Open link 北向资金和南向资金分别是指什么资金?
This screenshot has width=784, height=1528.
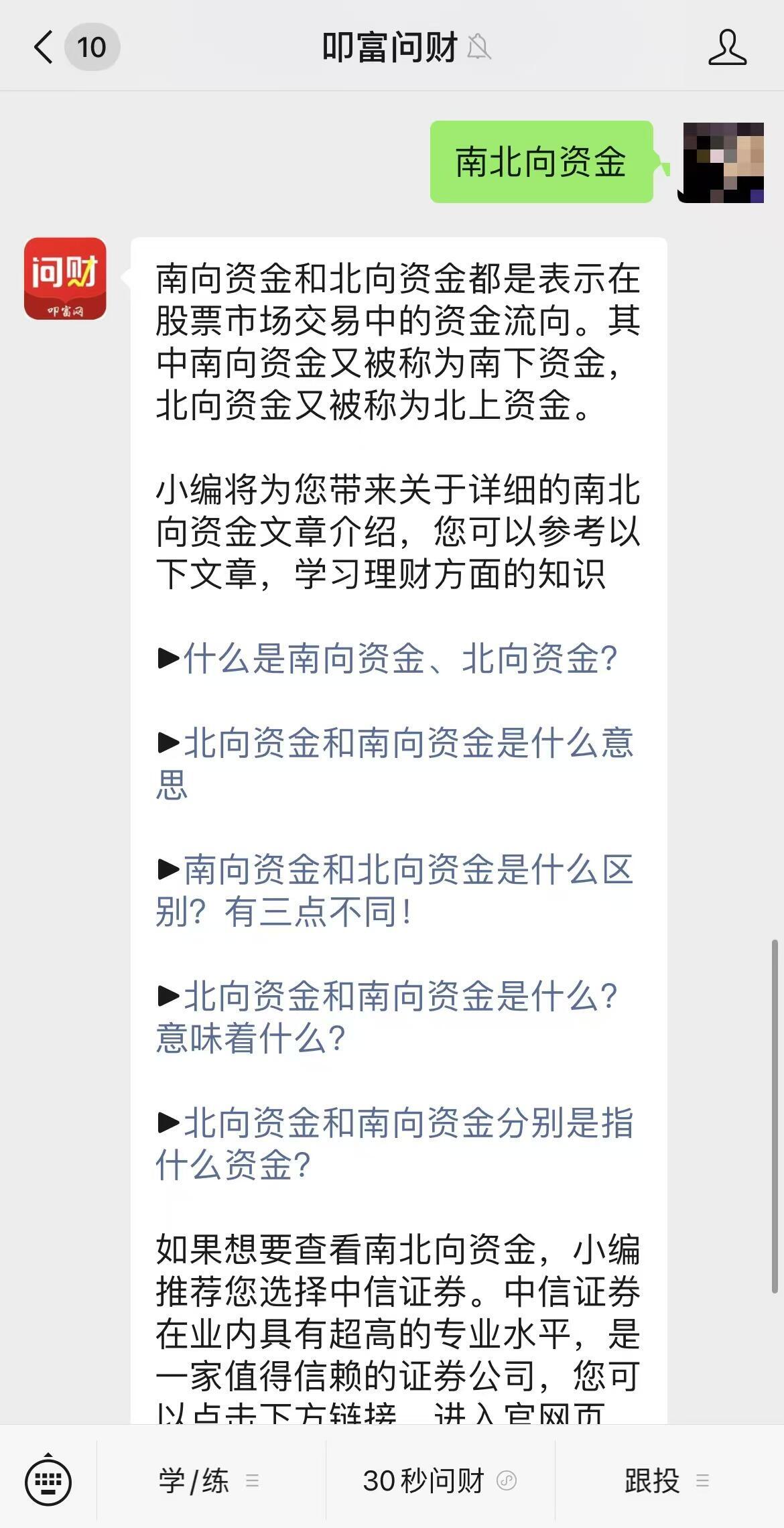pos(395,1144)
